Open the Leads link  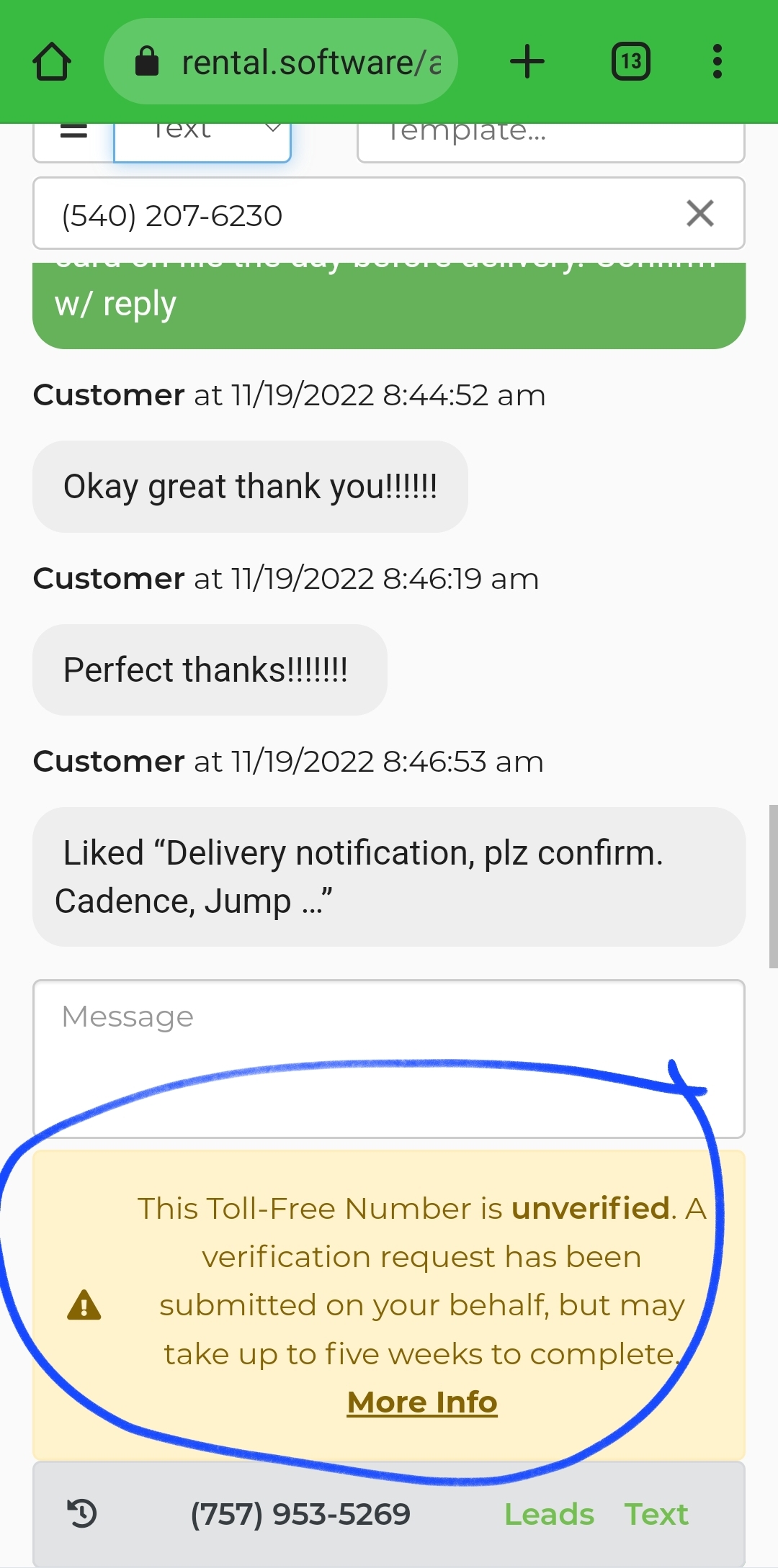(x=549, y=1514)
